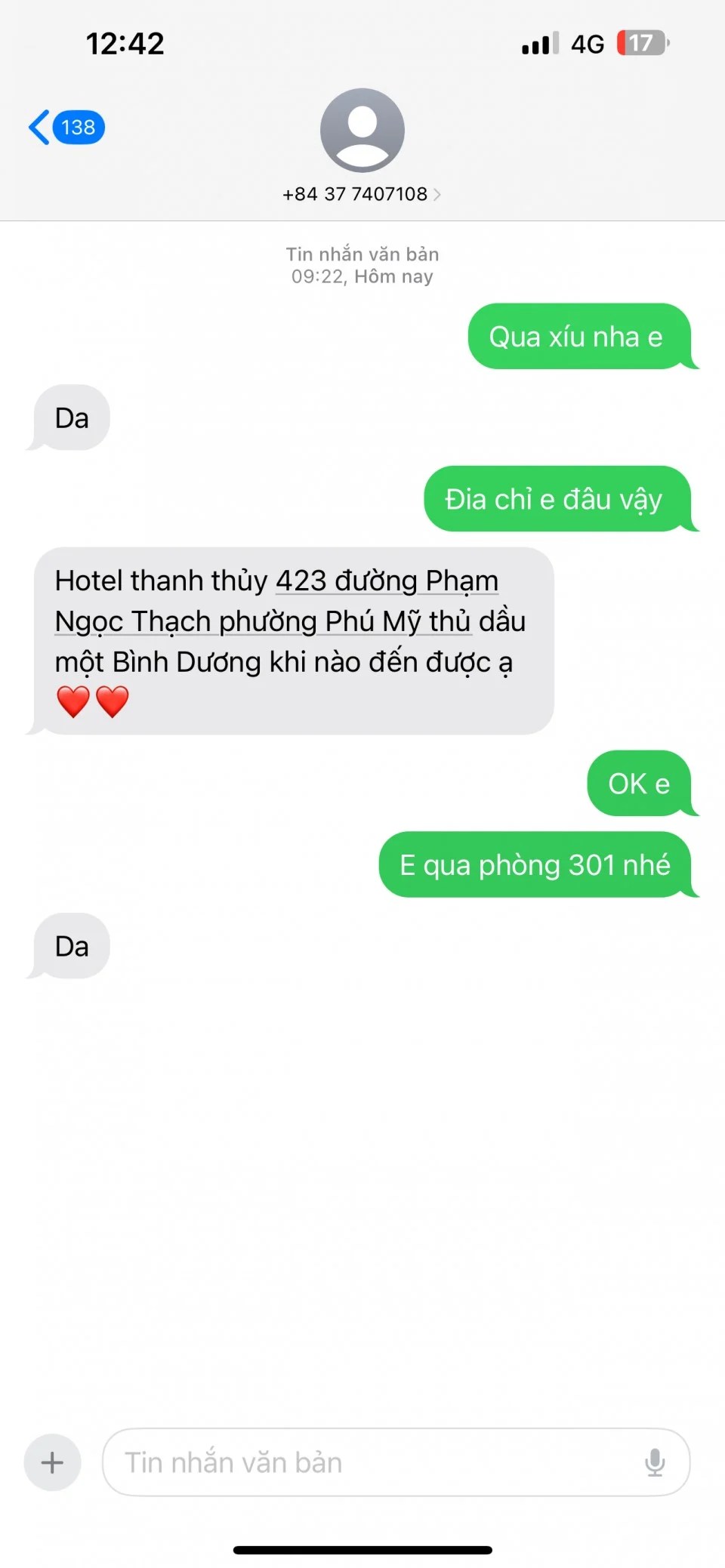
Task: Start voice dictation with the microphone icon
Action: 655,1462
